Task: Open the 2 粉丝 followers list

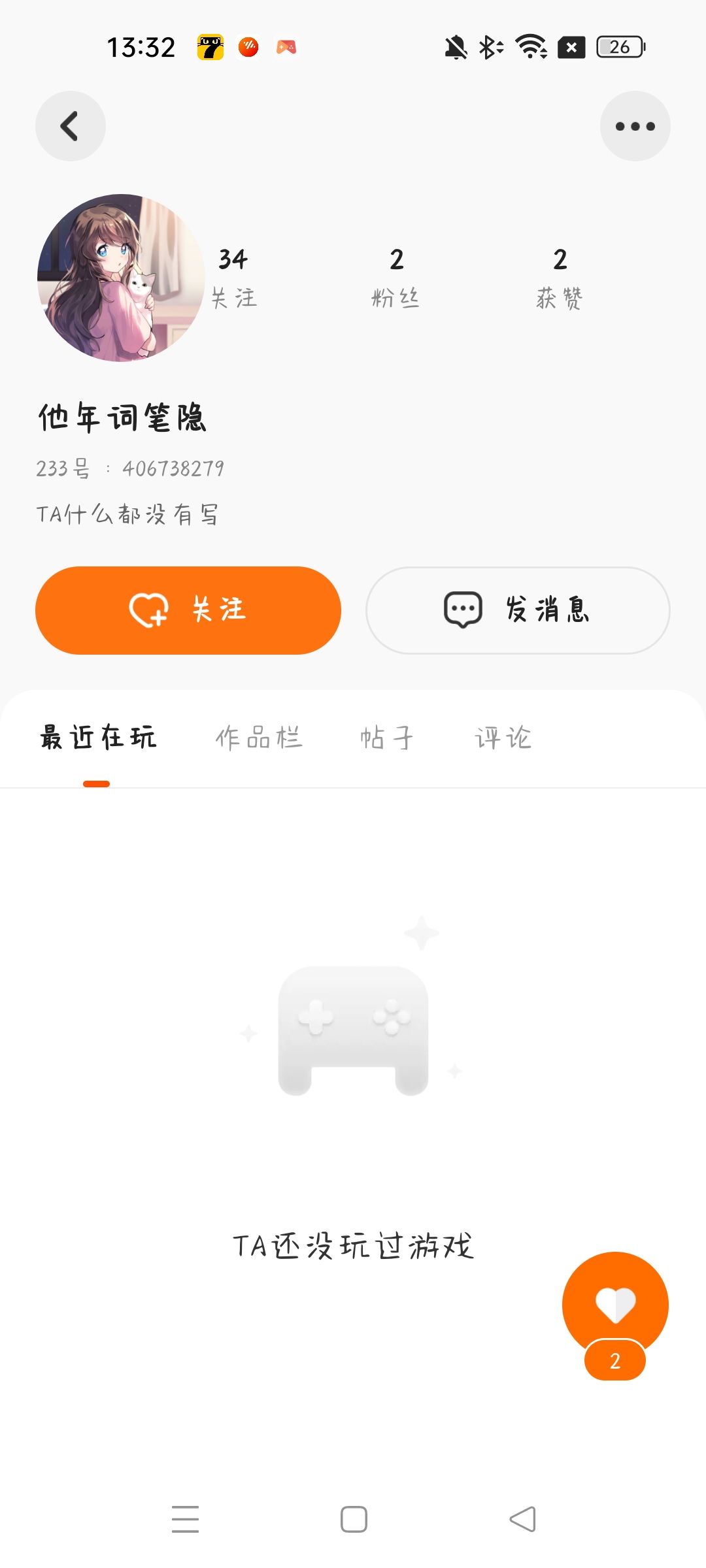Action: coord(396,278)
